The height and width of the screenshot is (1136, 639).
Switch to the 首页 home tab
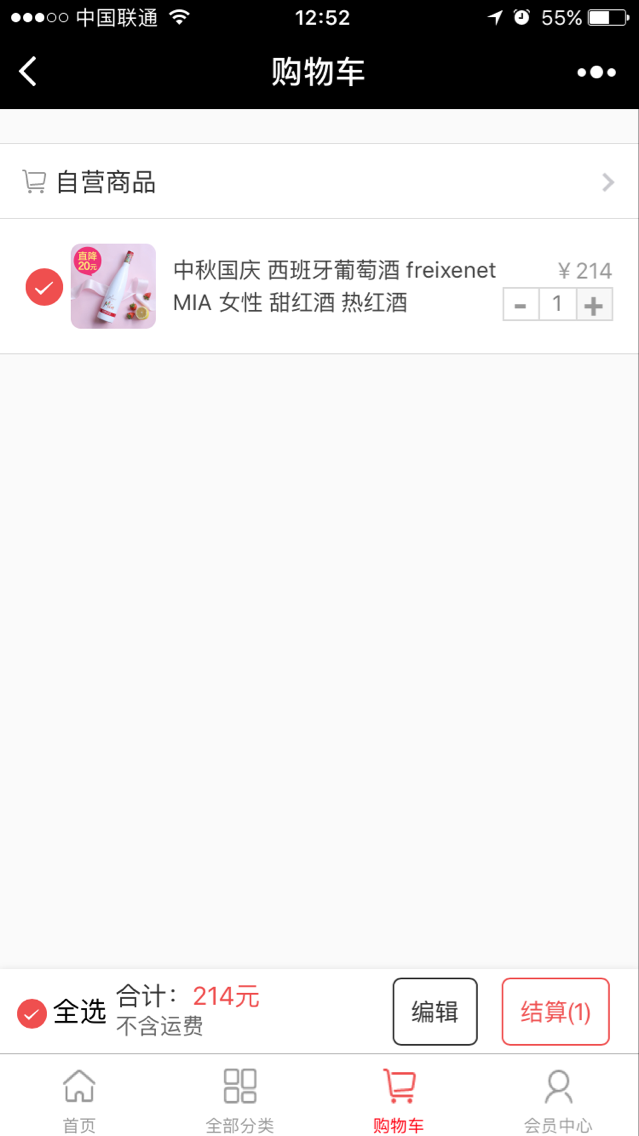[x=79, y=1100]
